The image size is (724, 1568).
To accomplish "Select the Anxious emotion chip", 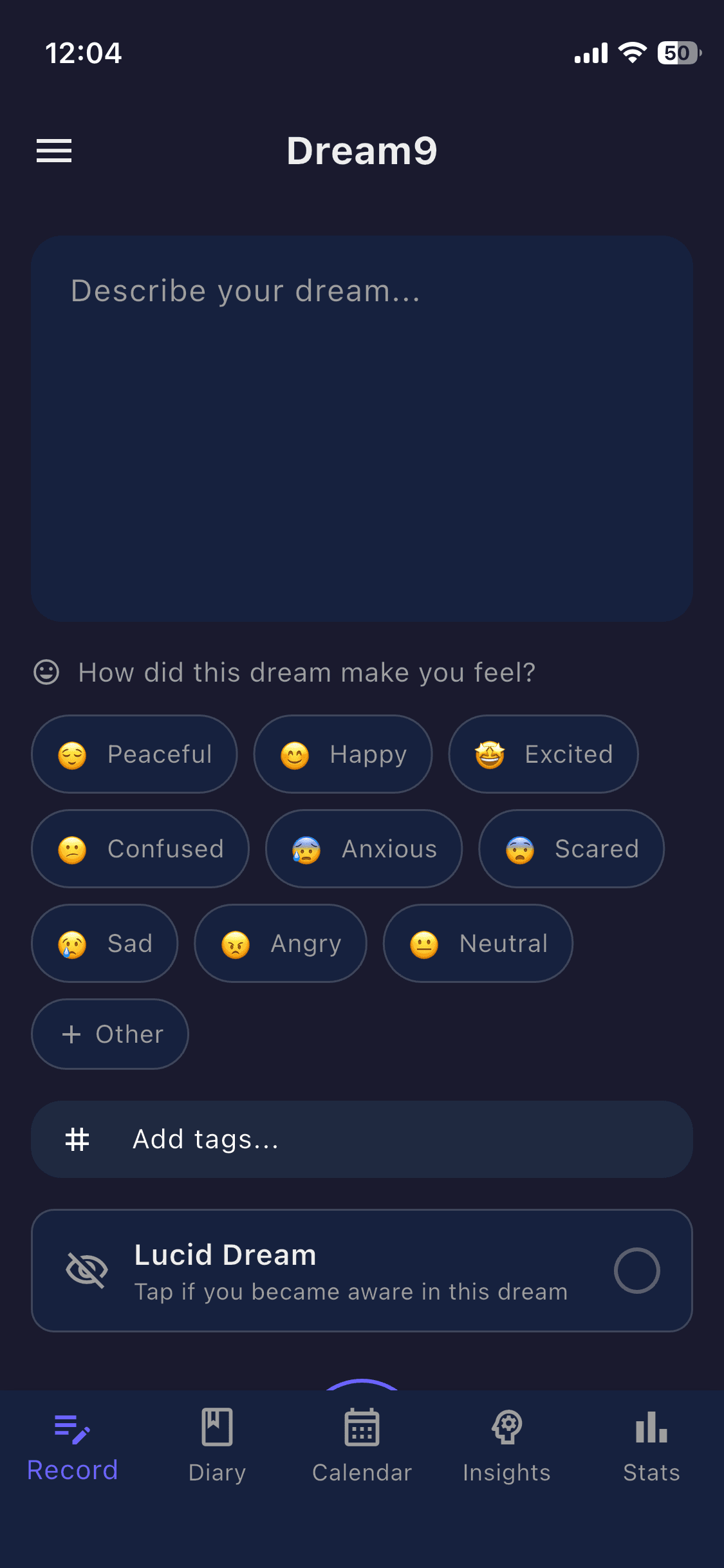I will click(x=363, y=848).
